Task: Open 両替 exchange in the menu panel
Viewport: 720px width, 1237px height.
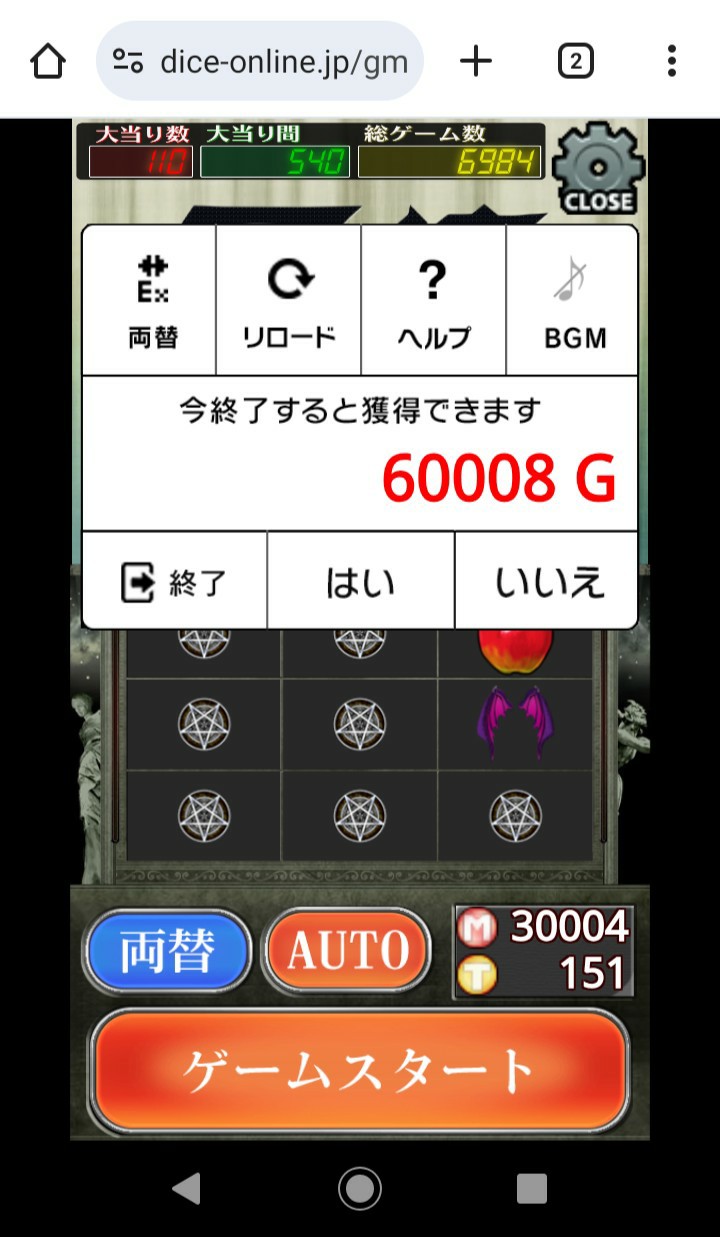Action: [x=152, y=301]
